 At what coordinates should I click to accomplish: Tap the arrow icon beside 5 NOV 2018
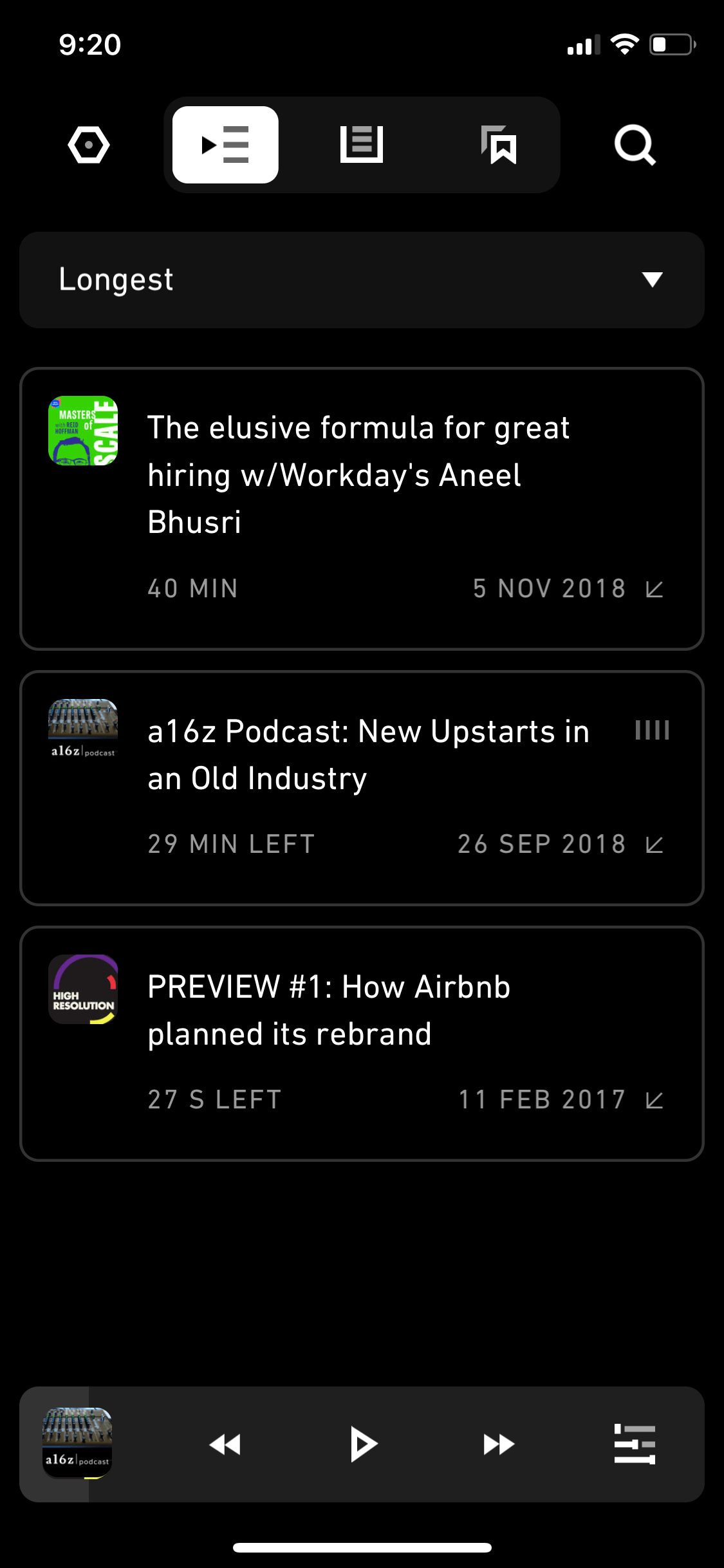(x=654, y=589)
